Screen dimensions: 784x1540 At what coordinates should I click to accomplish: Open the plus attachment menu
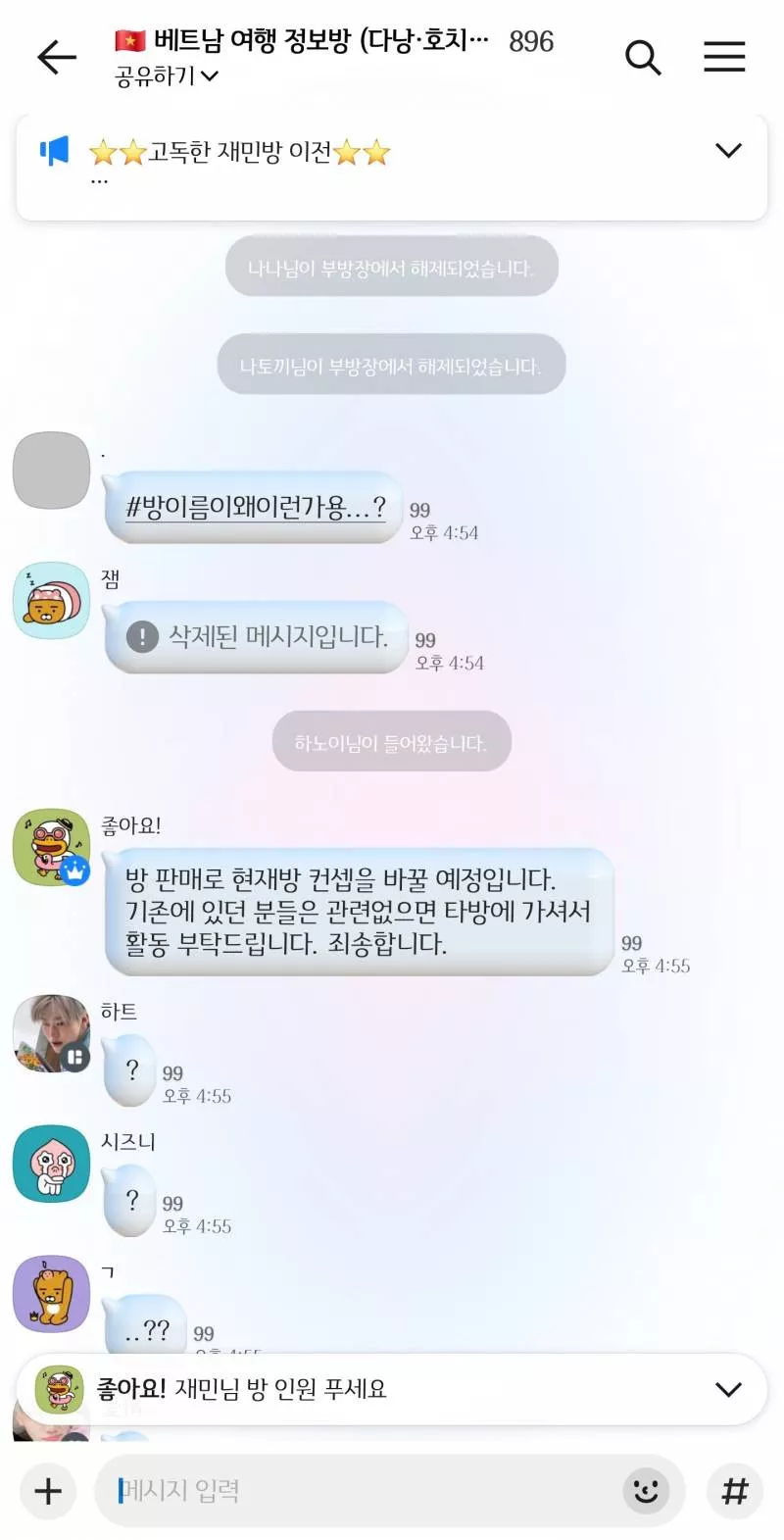pyautogui.click(x=48, y=1491)
